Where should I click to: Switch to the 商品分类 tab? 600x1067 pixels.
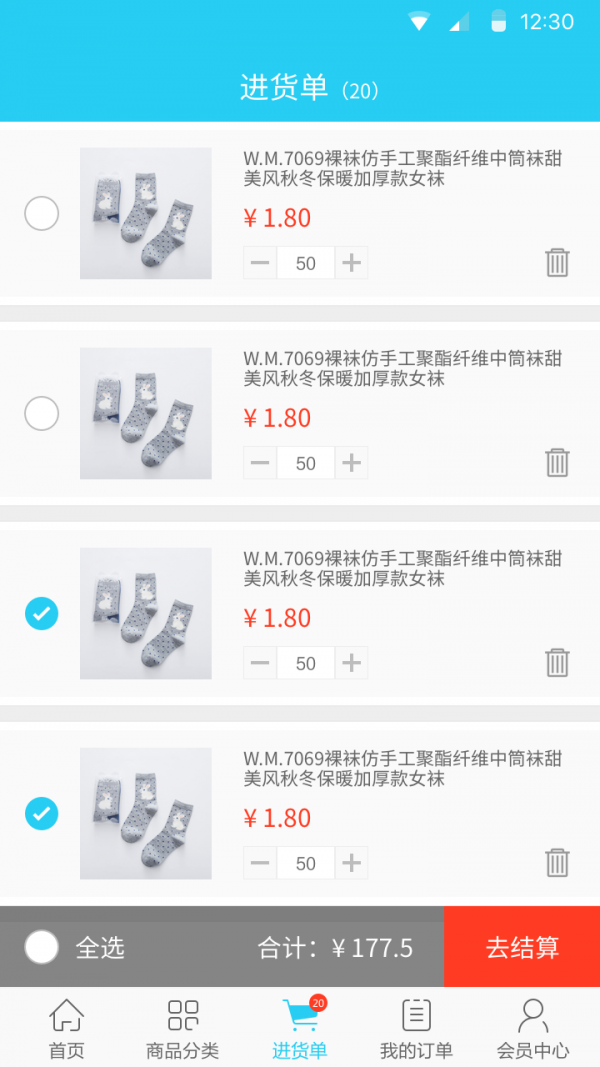tap(183, 1028)
